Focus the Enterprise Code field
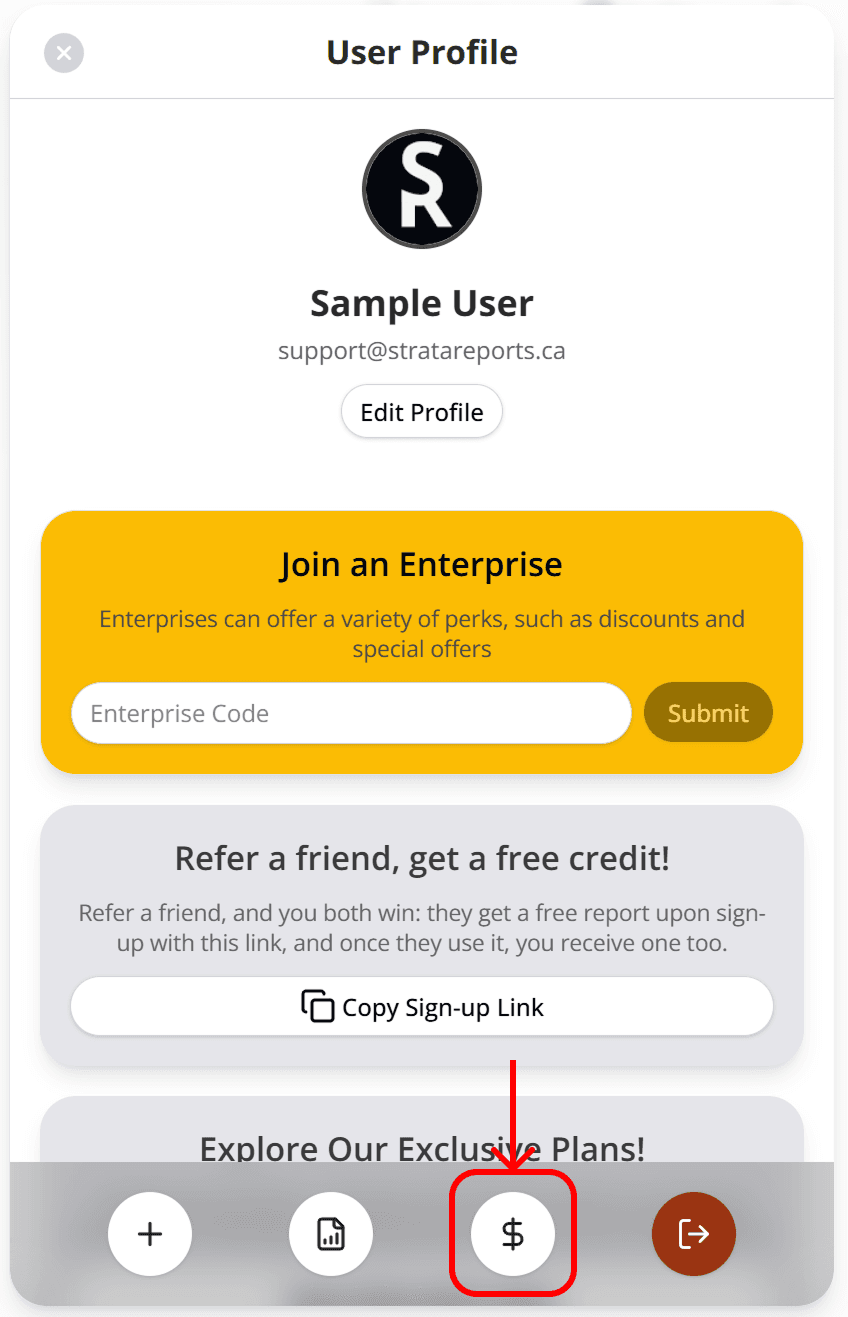This screenshot has height=1317, width=848. click(351, 714)
